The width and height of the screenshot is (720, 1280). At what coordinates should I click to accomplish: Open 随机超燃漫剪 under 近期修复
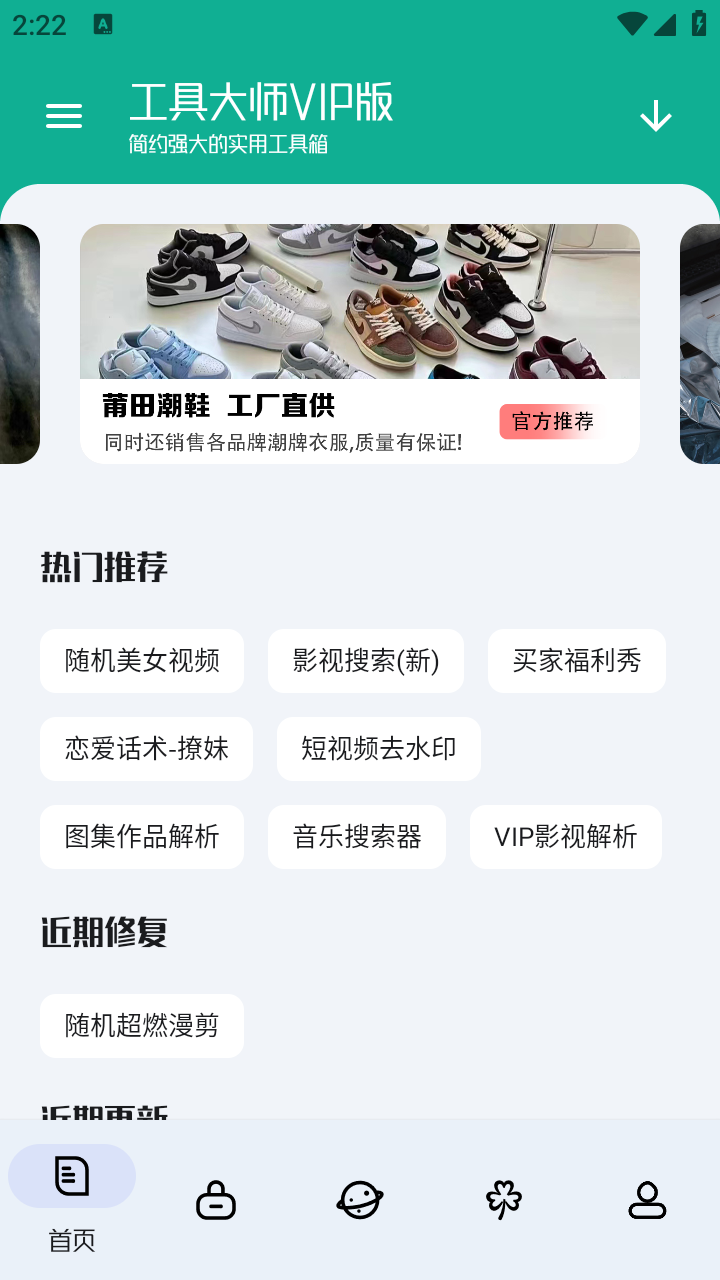click(142, 1025)
